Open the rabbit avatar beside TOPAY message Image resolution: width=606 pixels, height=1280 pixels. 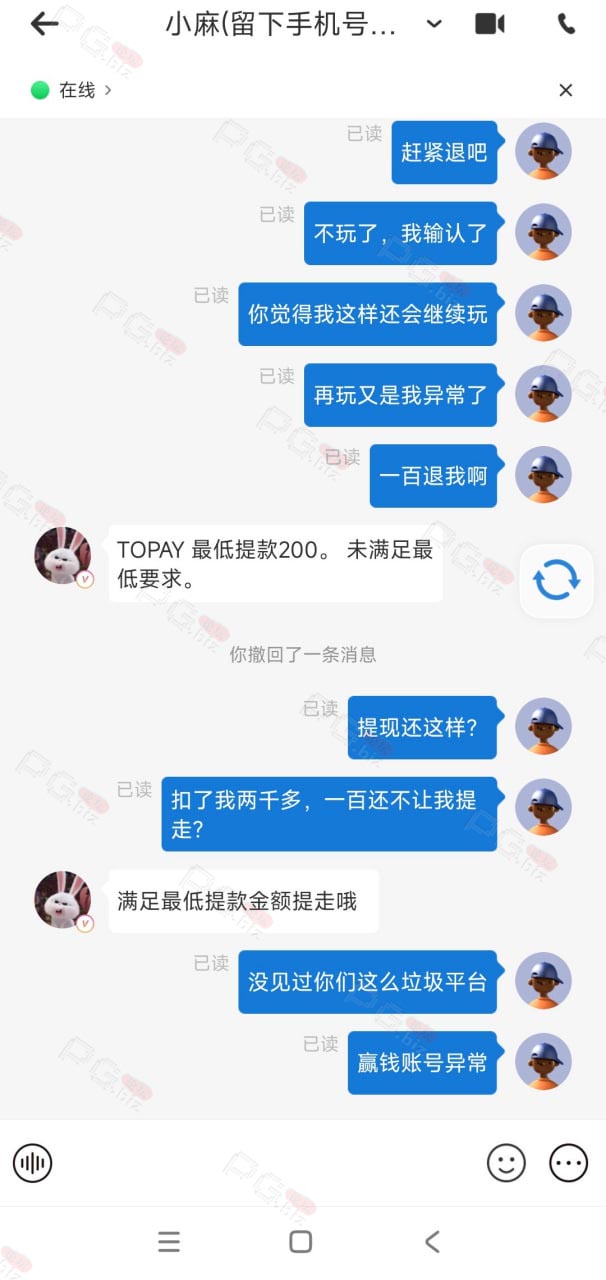[64, 556]
